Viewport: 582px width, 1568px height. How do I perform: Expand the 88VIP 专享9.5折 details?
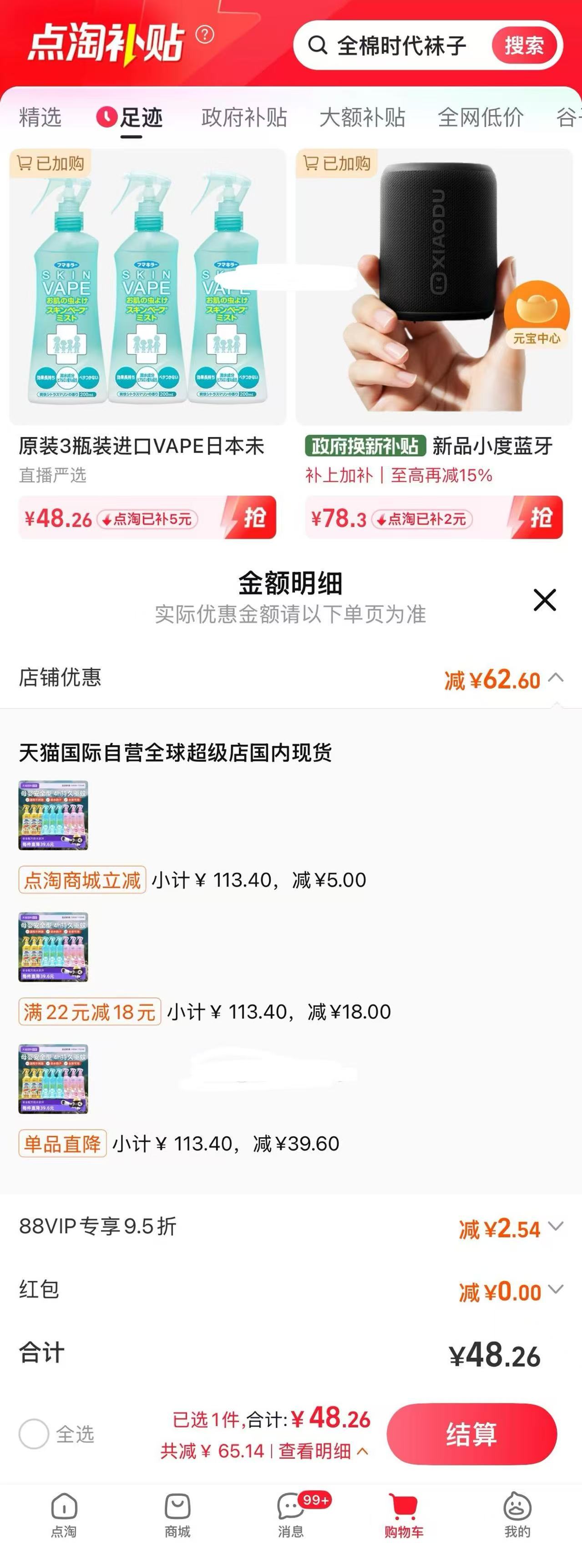[555, 1226]
